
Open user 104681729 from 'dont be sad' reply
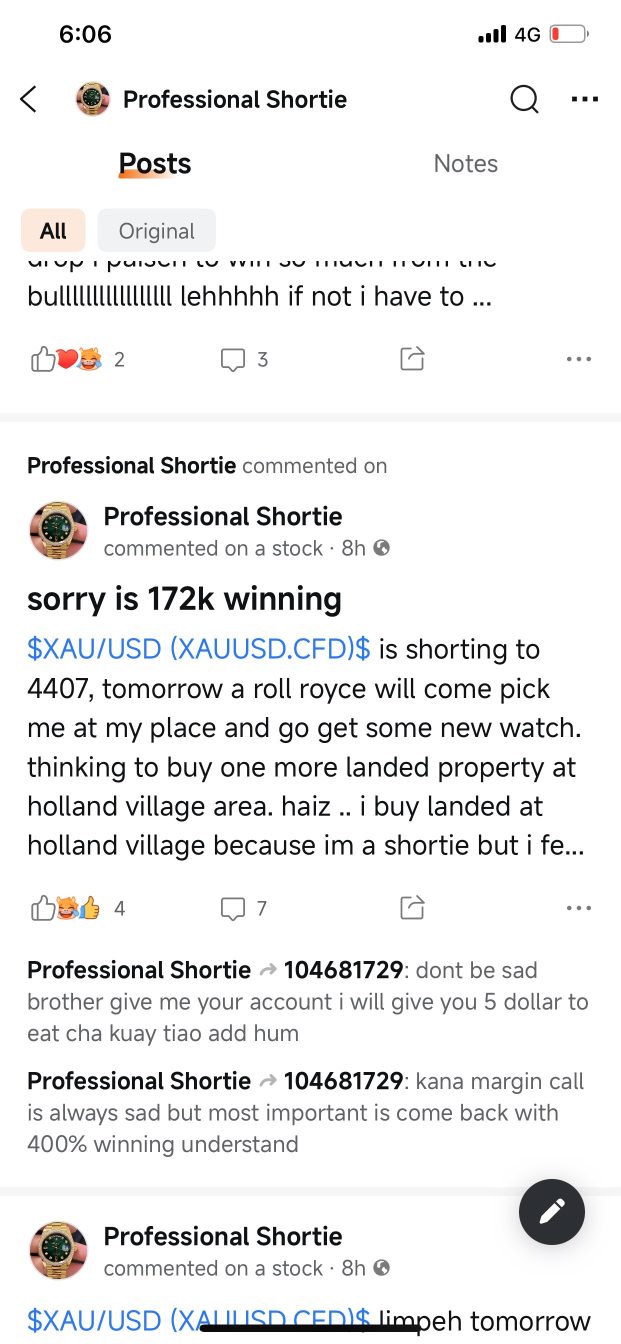[x=344, y=970]
